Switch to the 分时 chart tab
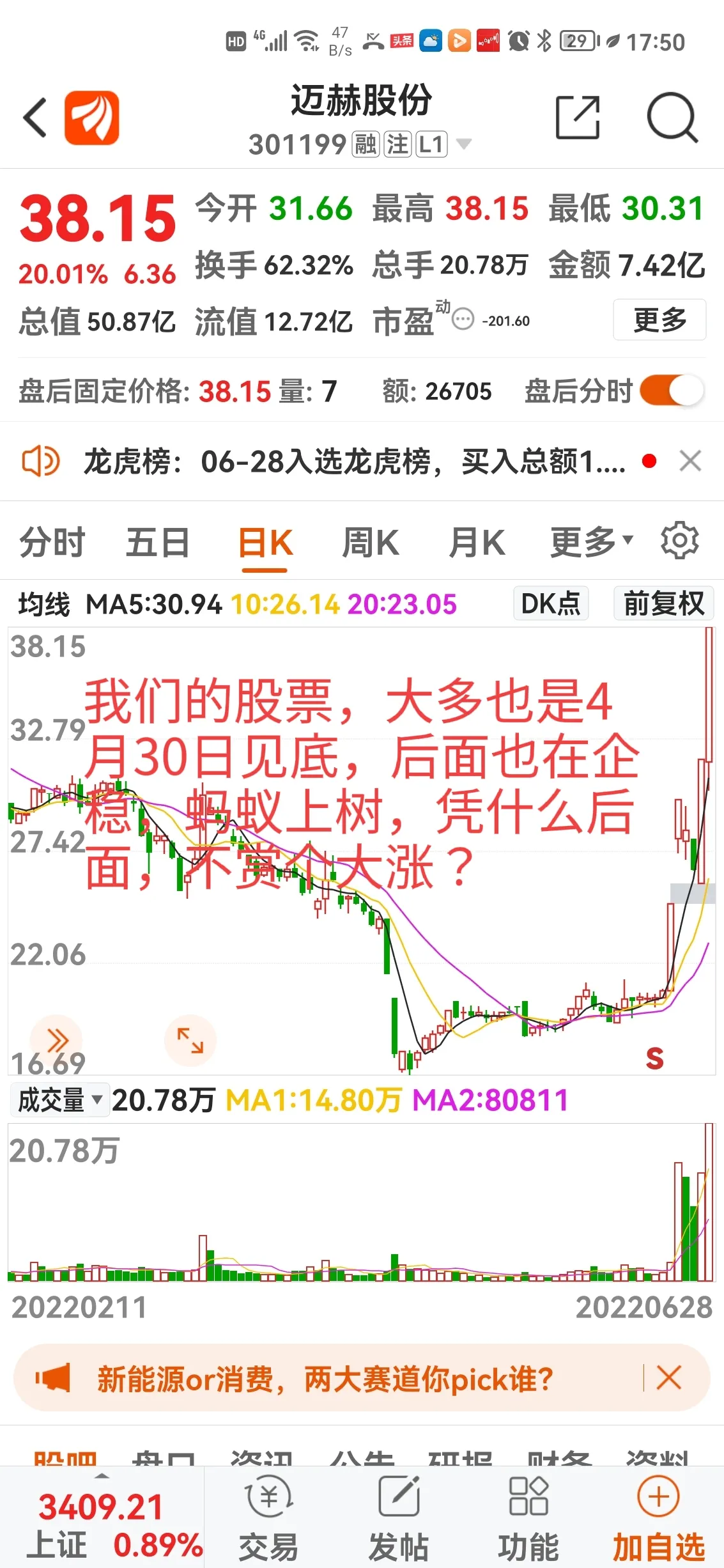Screen dimensions: 724x1568 click(x=52, y=543)
